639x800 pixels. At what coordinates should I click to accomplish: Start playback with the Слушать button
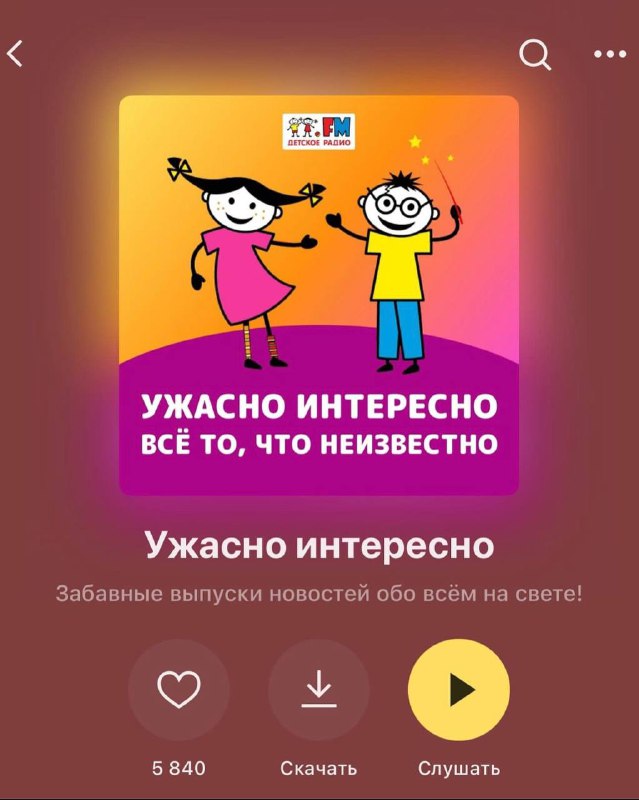coord(459,689)
